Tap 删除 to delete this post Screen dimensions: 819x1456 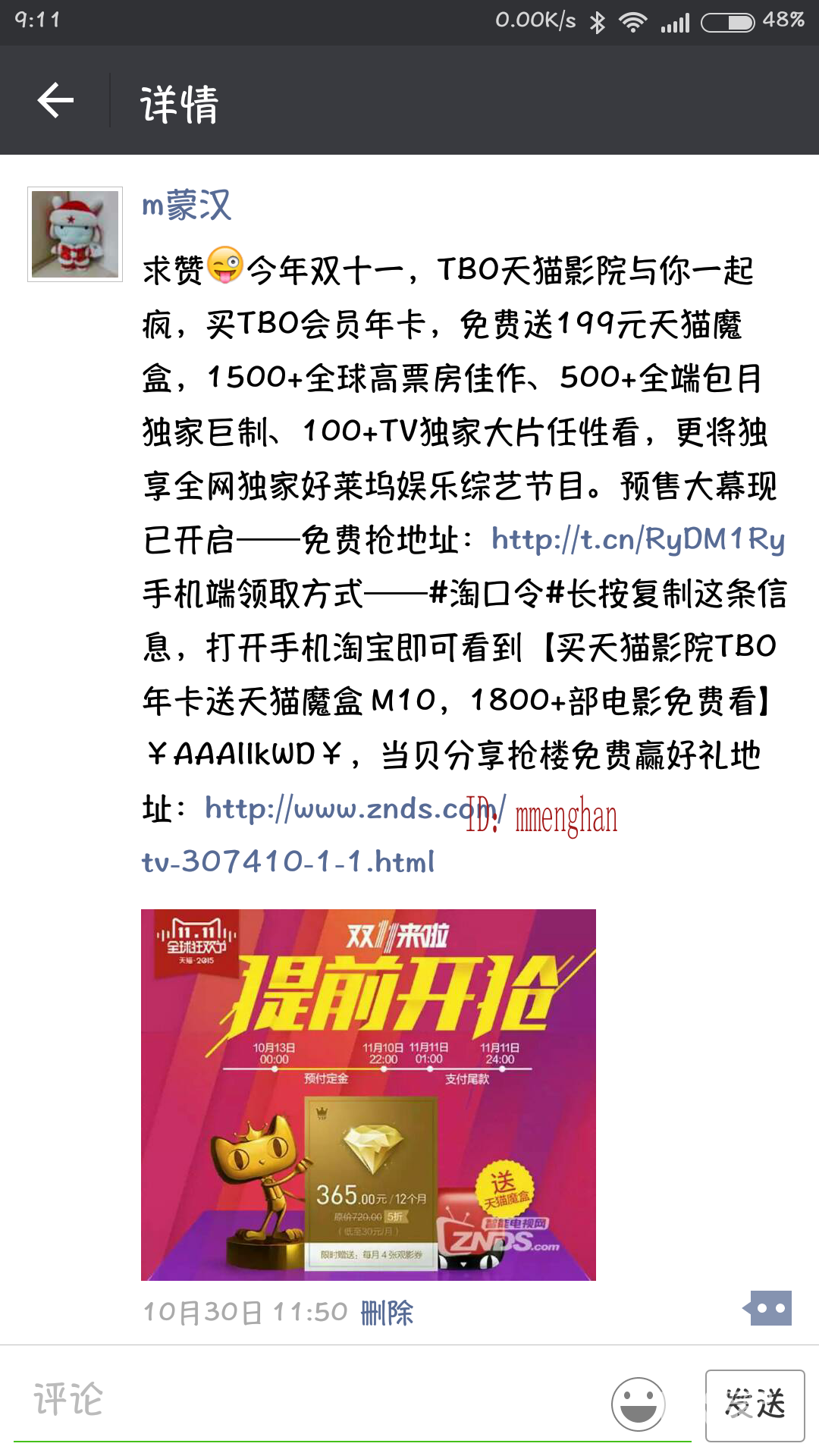point(387,1312)
